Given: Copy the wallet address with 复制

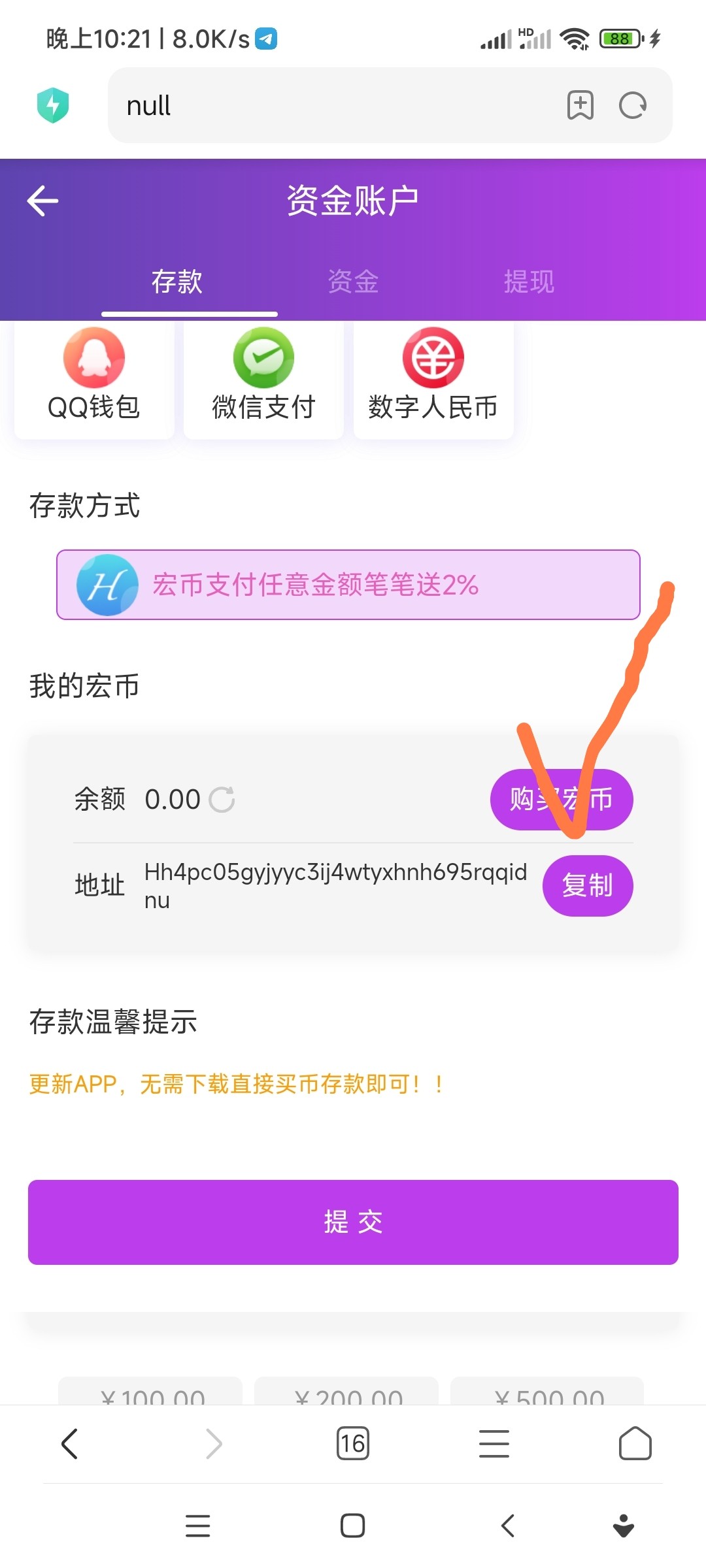Looking at the screenshot, I should tap(587, 885).
